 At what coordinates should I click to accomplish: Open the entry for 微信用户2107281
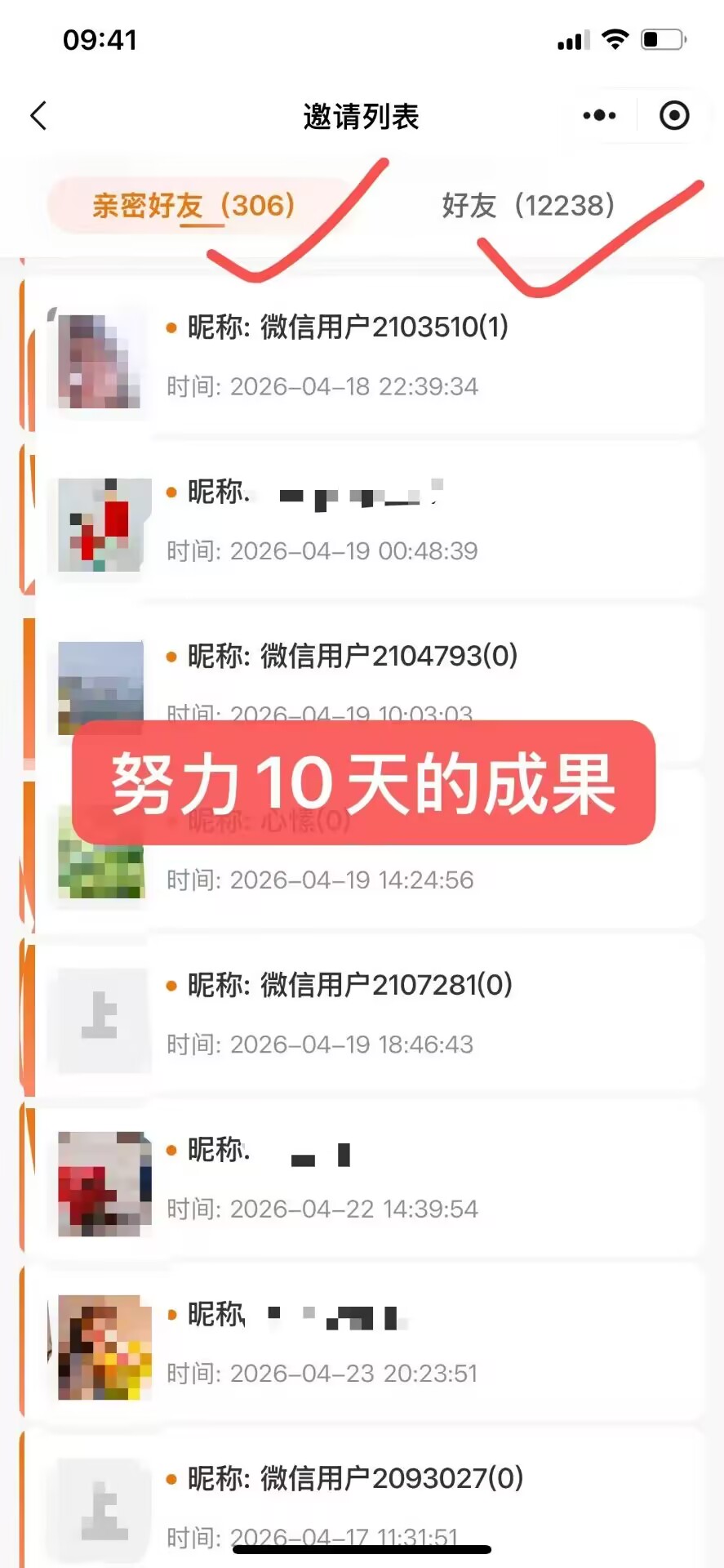(x=370, y=1013)
